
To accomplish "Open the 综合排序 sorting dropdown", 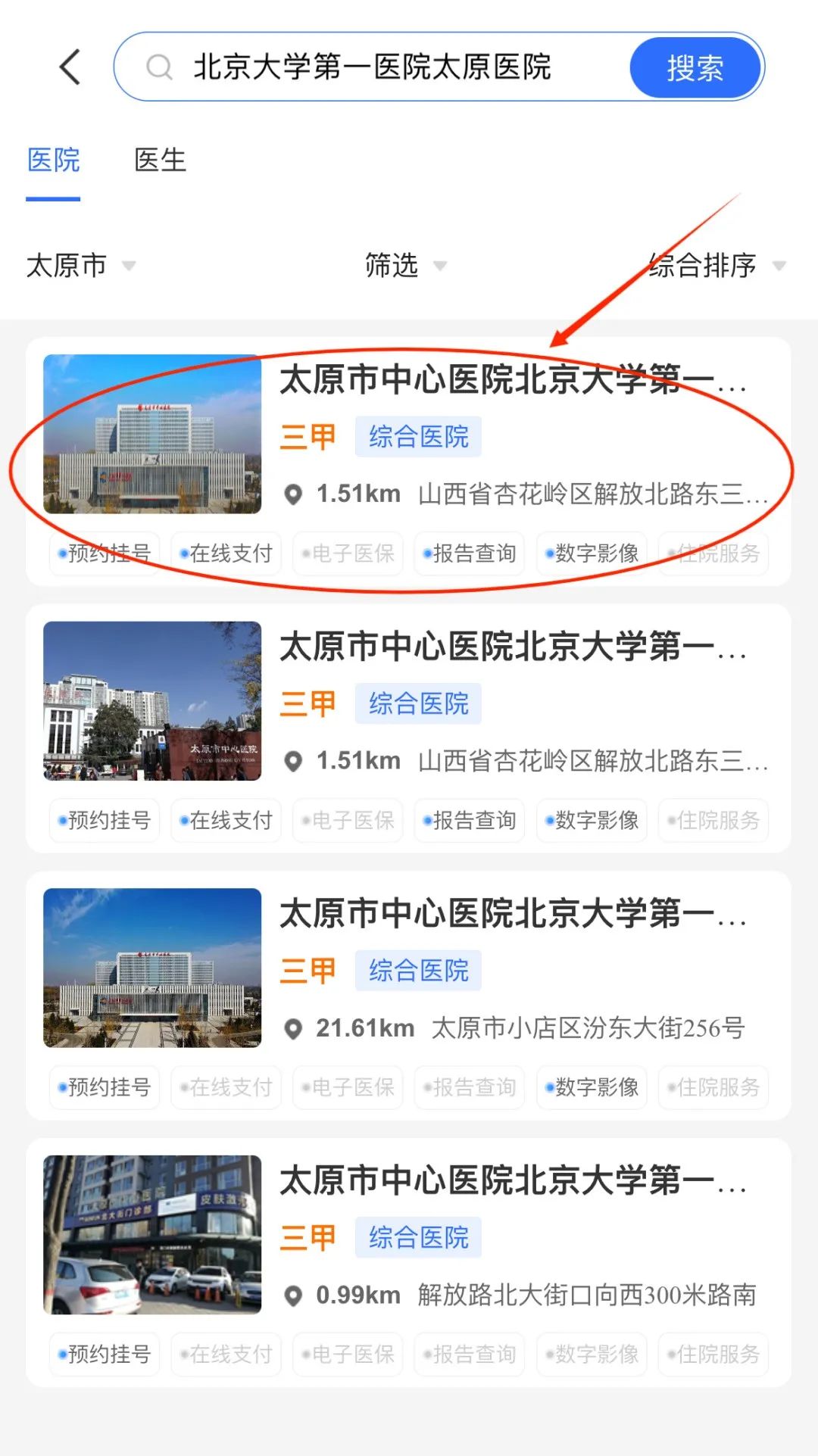I will (716, 266).
